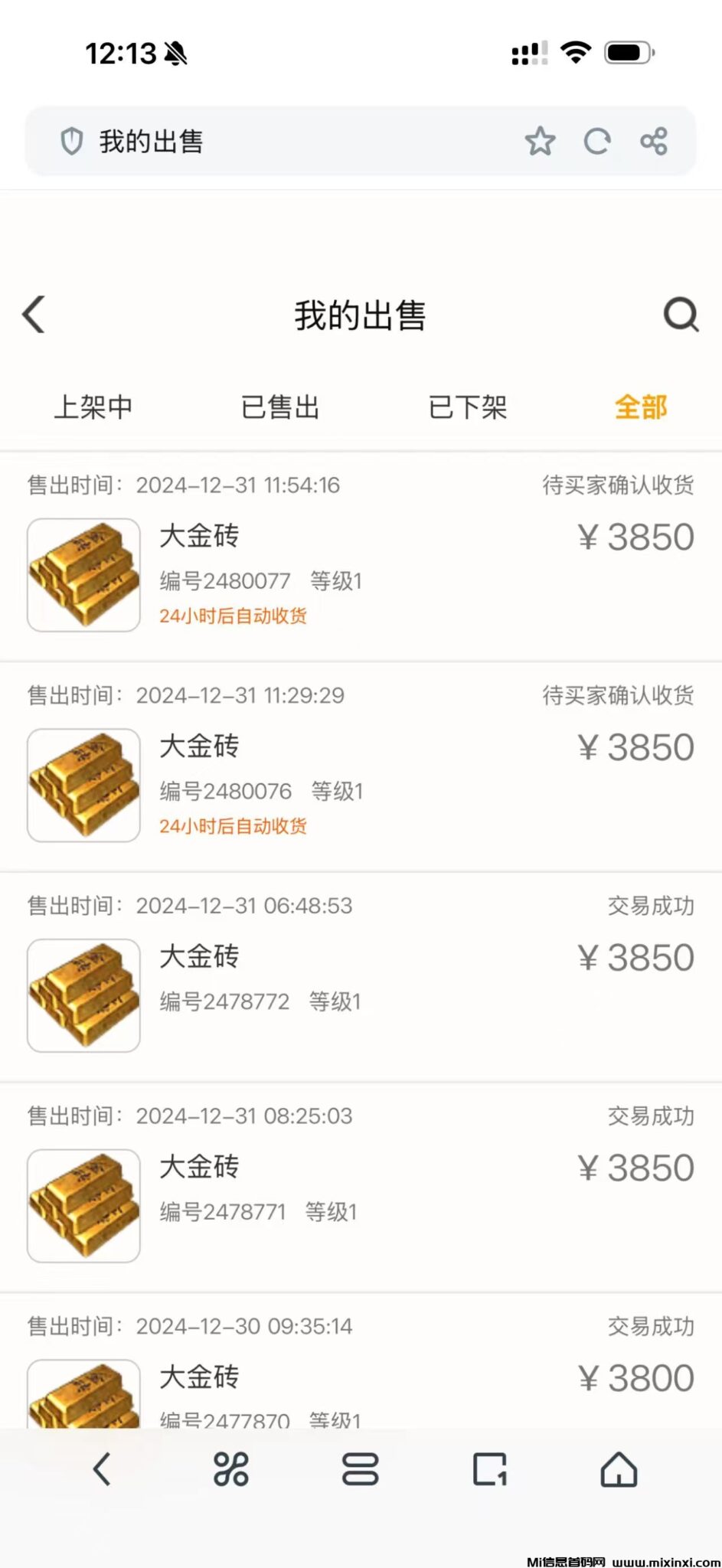Tap the back arrow beside 我的出售 title
The height and width of the screenshot is (1568, 722).
point(34,315)
